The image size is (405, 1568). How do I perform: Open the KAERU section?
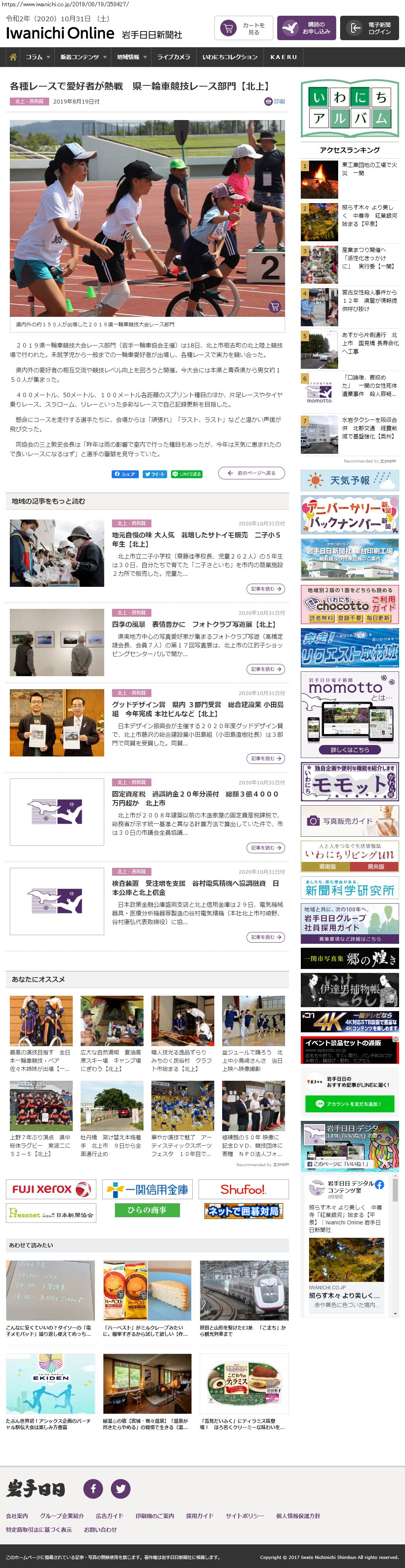pos(283,57)
